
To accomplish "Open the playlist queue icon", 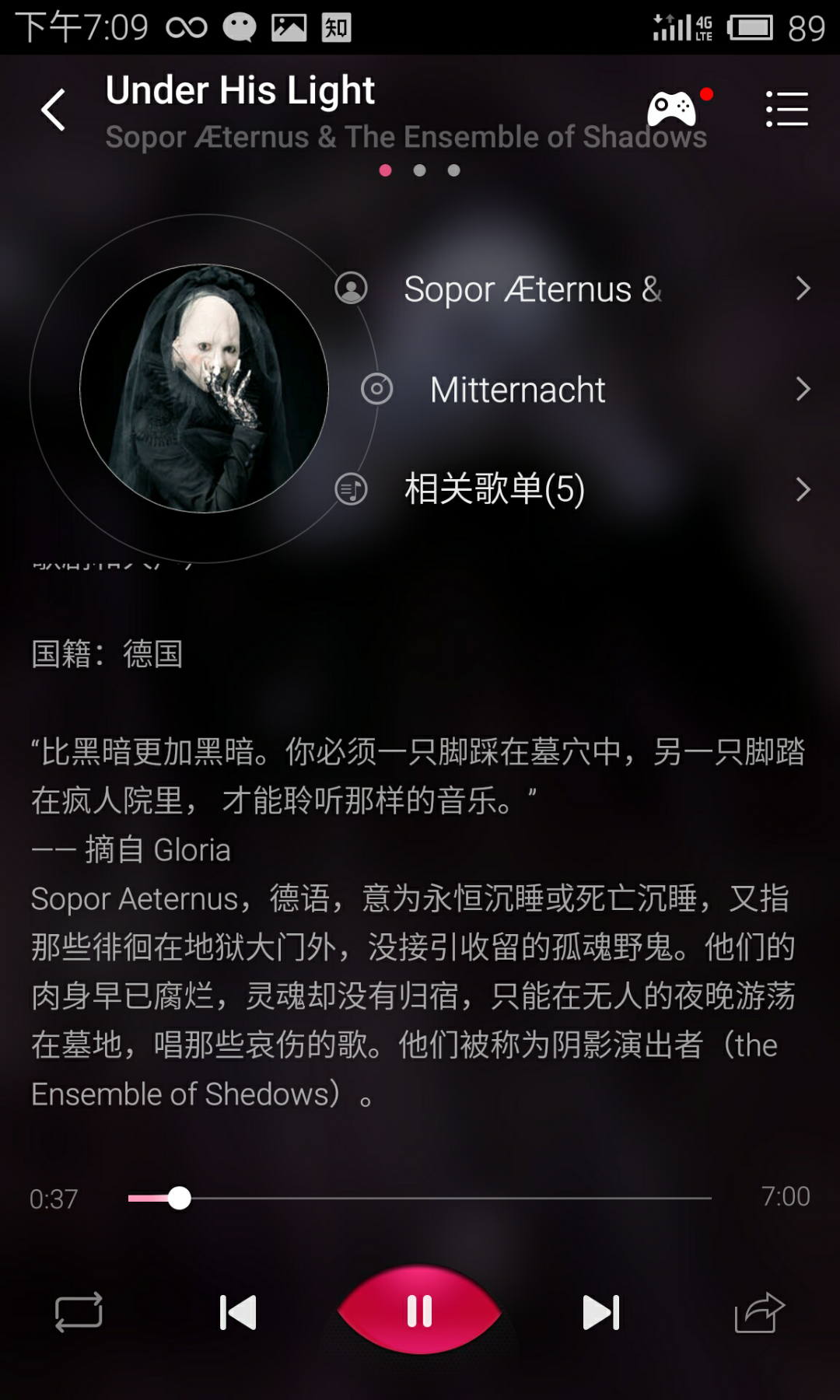I will tap(786, 109).
